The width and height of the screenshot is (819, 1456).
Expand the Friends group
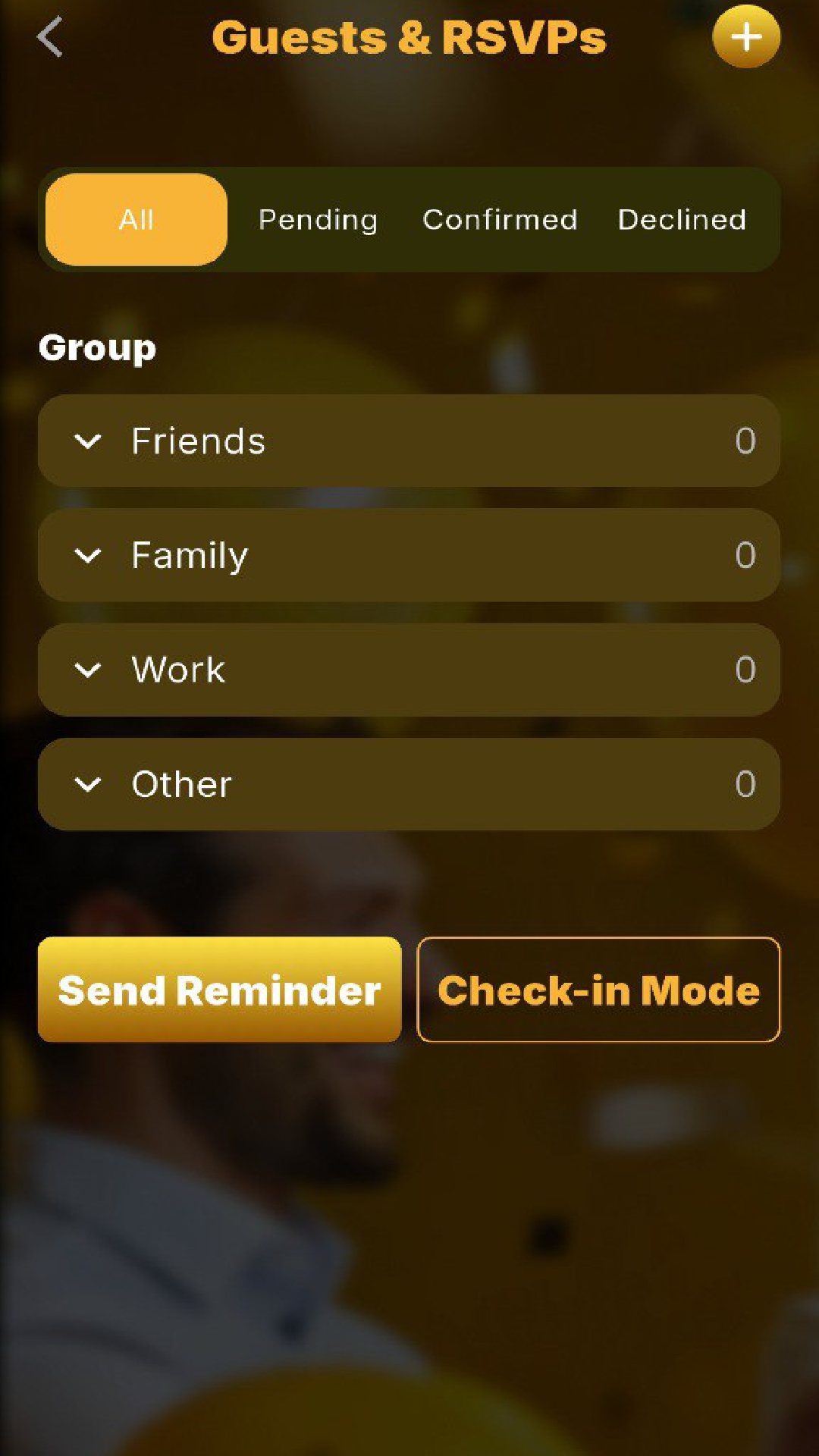coord(409,441)
